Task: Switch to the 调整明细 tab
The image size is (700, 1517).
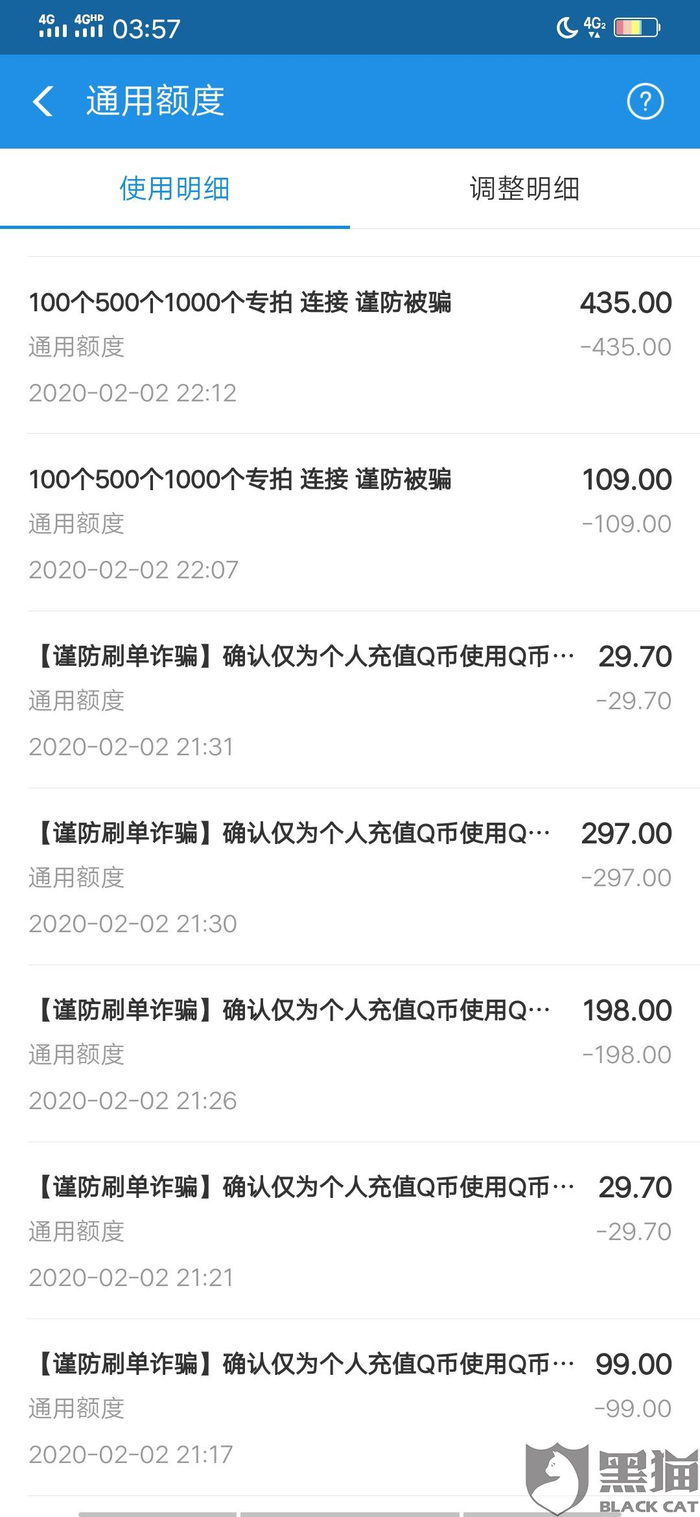Action: 524,189
